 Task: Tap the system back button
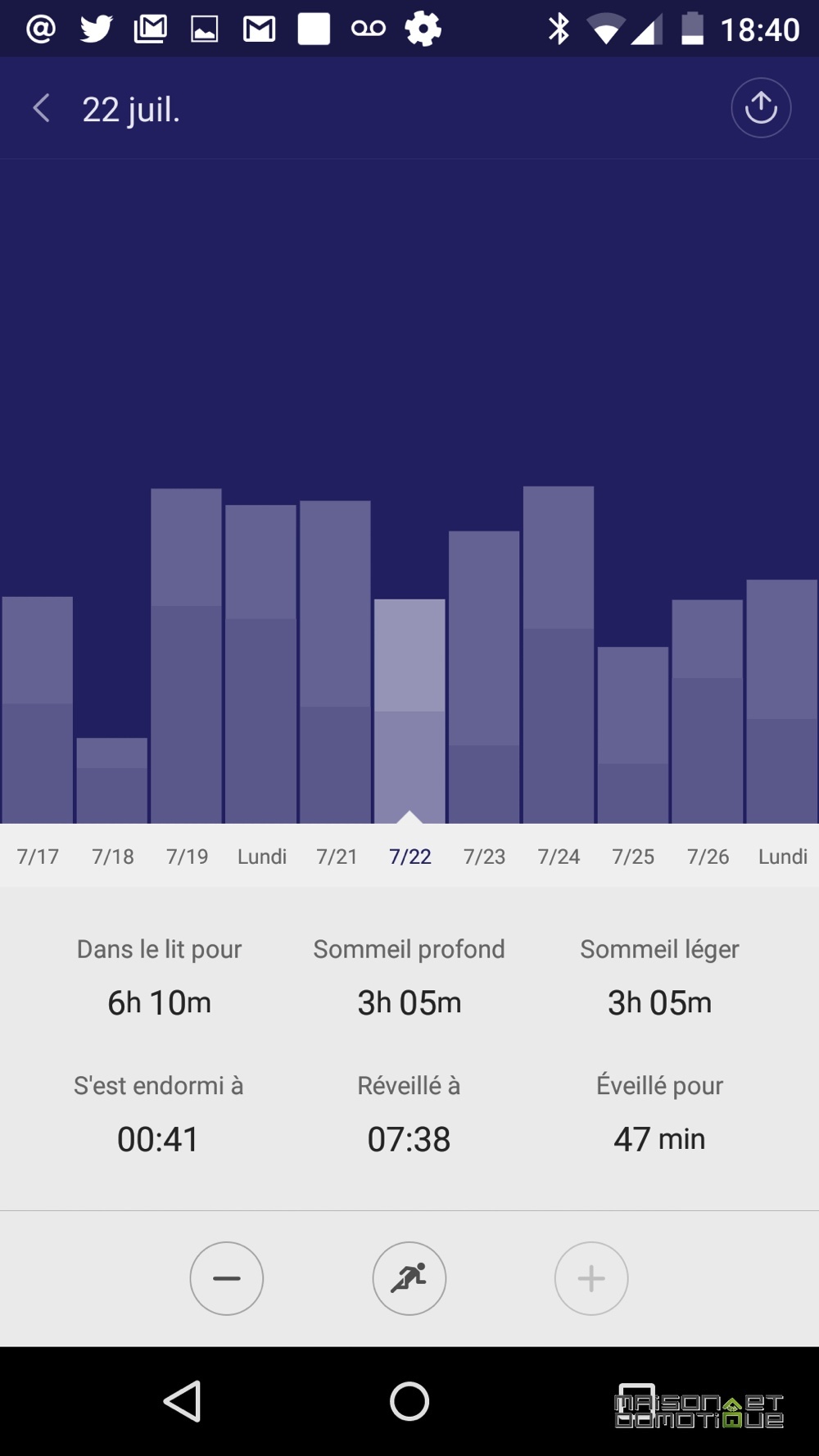pos(183,1401)
